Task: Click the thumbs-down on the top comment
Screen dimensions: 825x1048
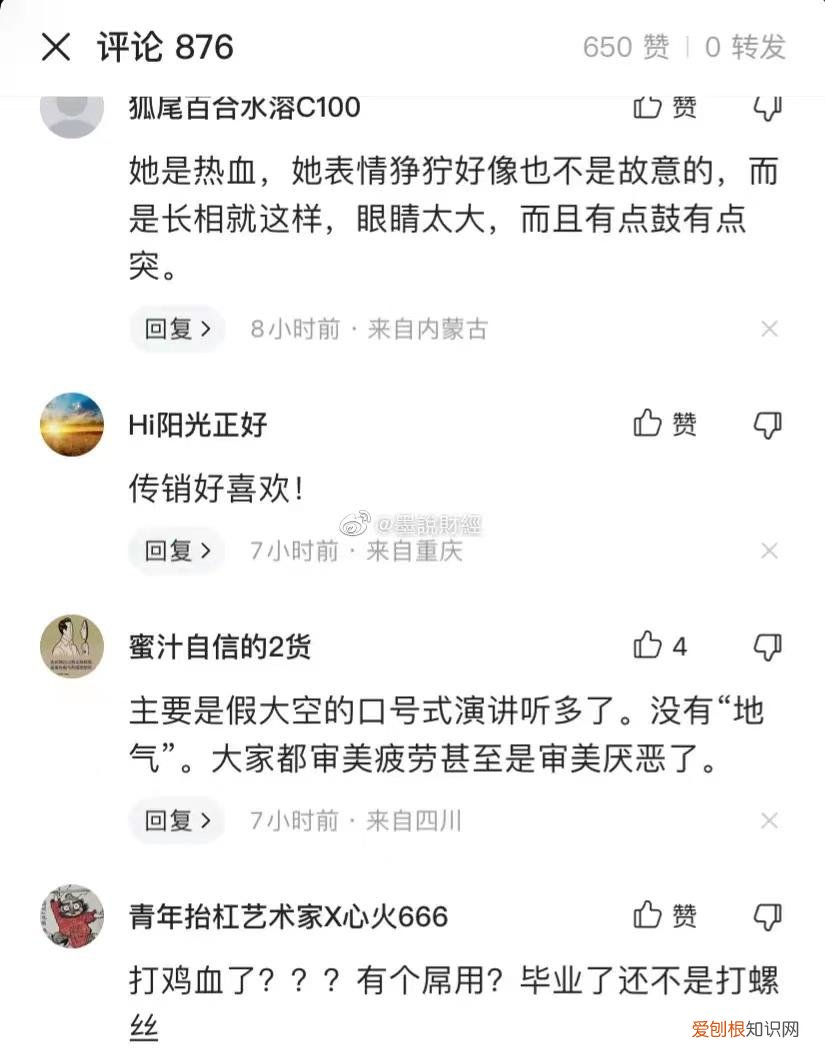Action: [x=768, y=106]
